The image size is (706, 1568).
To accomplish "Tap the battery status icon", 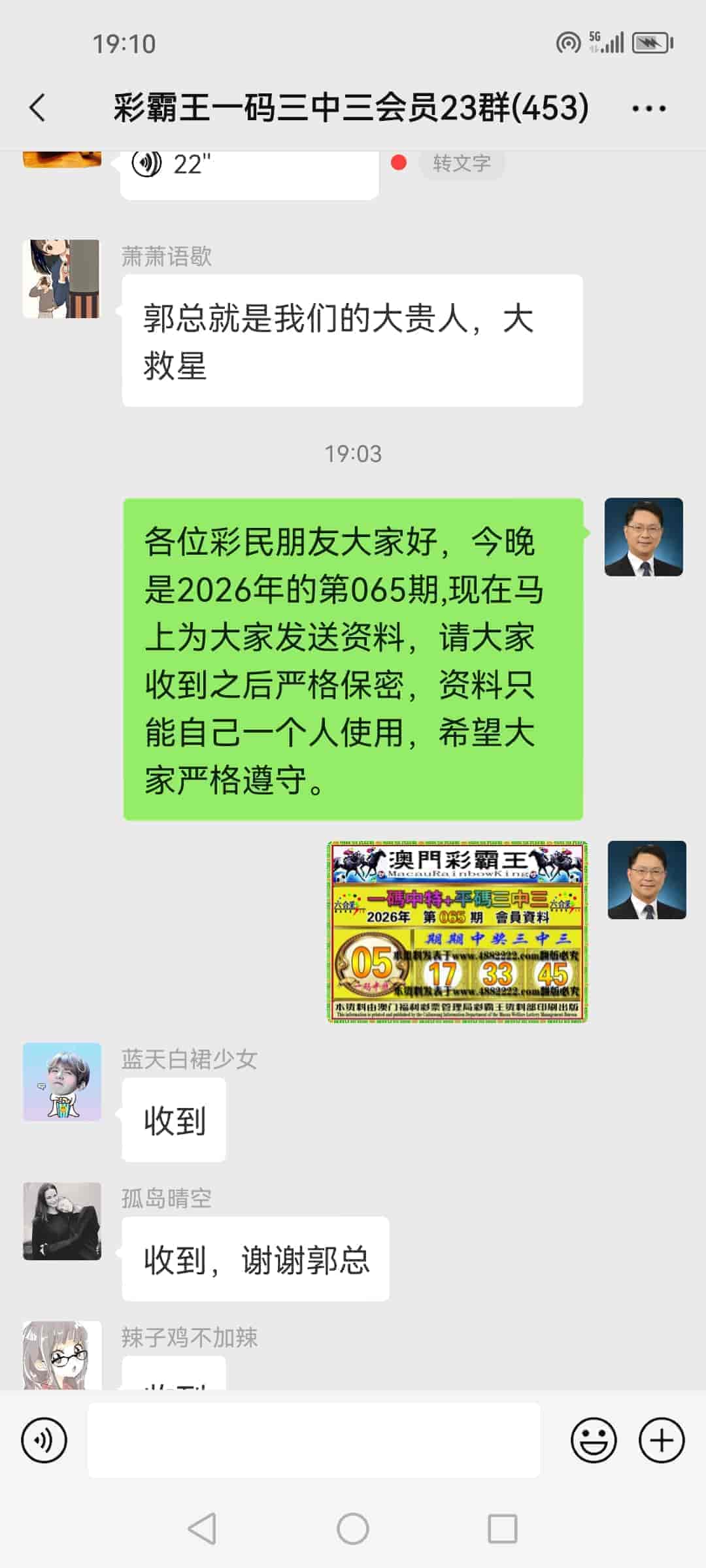I will [x=649, y=41].
